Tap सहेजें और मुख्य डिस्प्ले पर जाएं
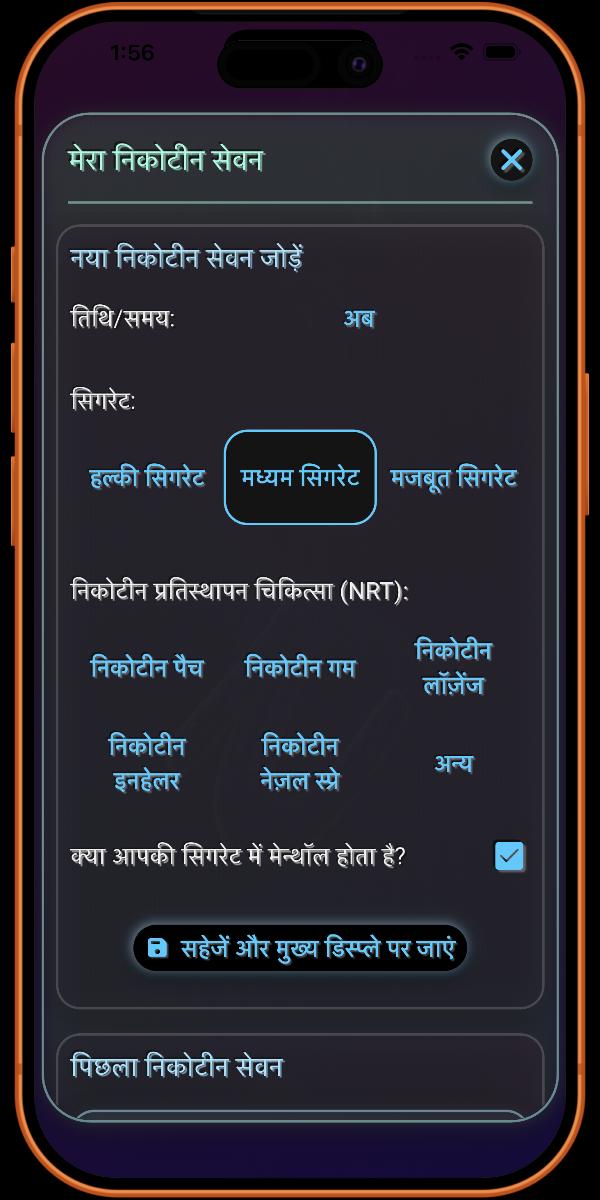 tap(300, 948)
